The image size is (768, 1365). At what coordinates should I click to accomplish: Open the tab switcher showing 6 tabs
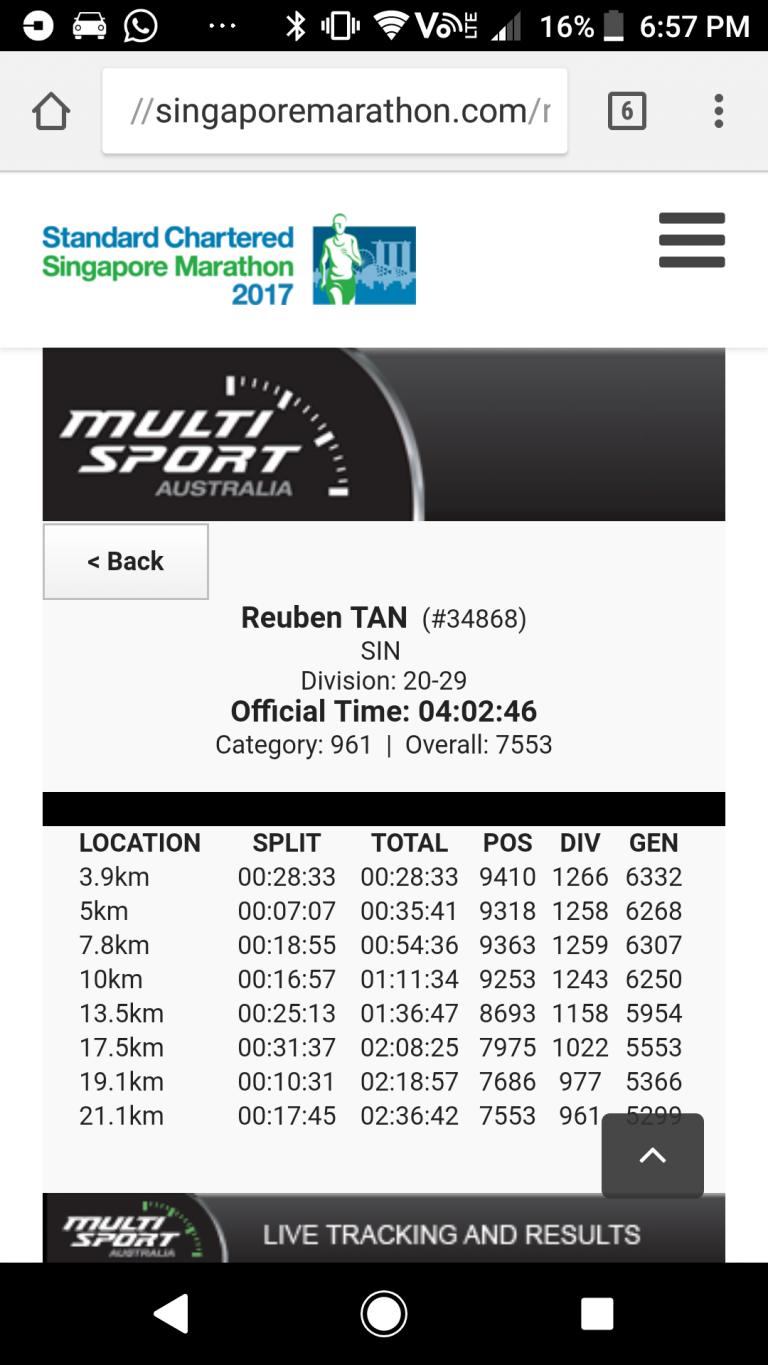click(627, 111)
